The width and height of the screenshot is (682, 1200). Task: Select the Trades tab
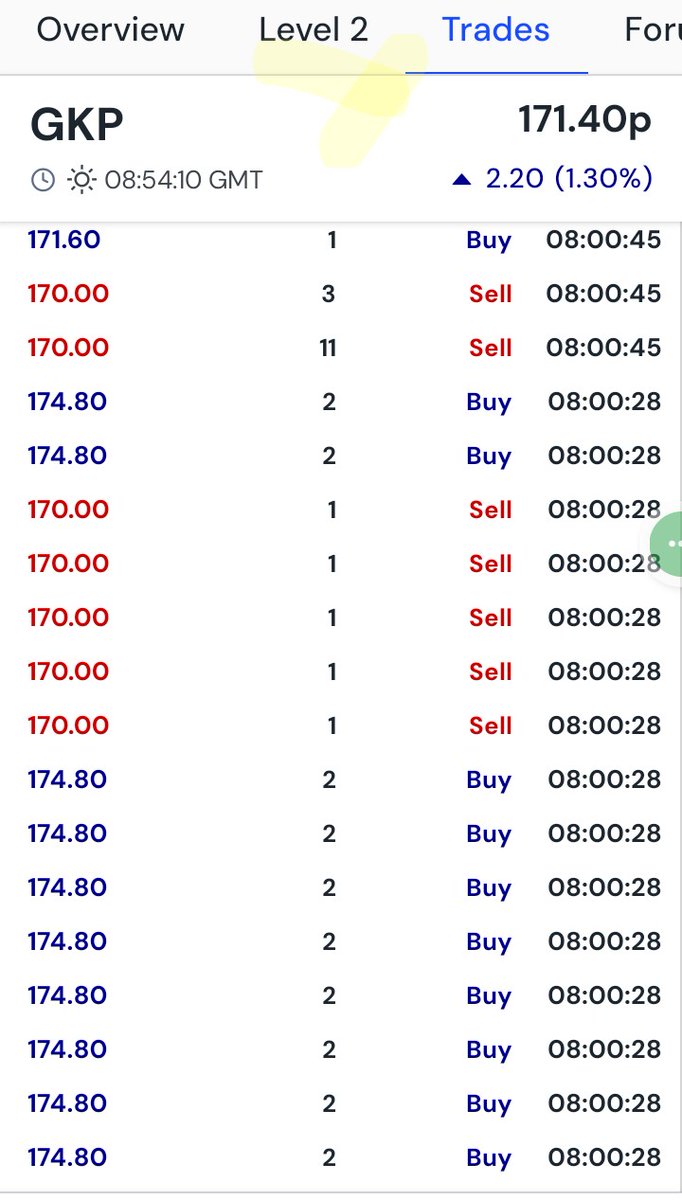point(496,30)
